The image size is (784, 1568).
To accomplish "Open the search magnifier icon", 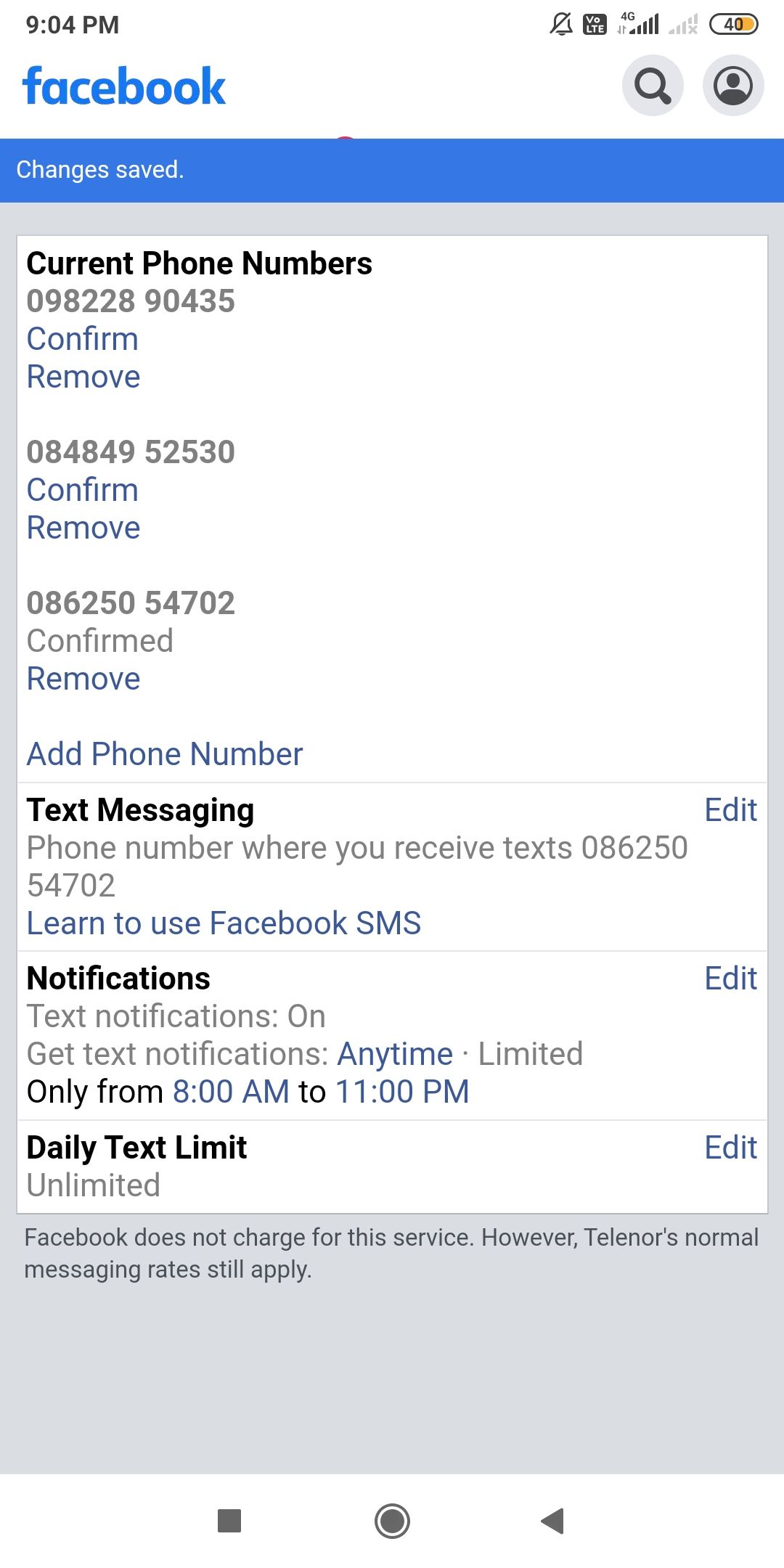I will pos(653,86).
